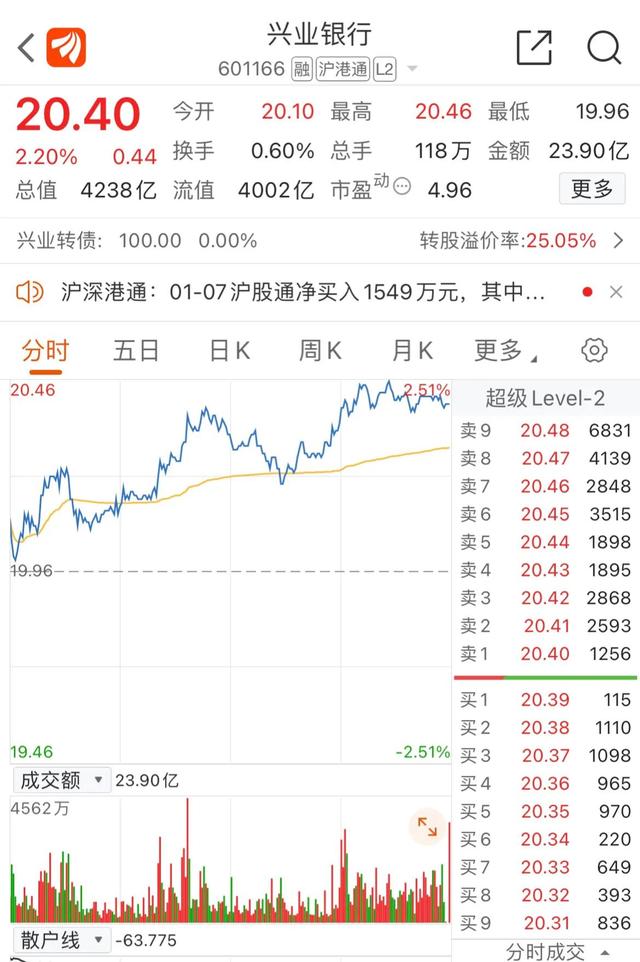640x962 pixels.
Task: Change the 散户线 indicator dropdown
Action: [60, 940]
